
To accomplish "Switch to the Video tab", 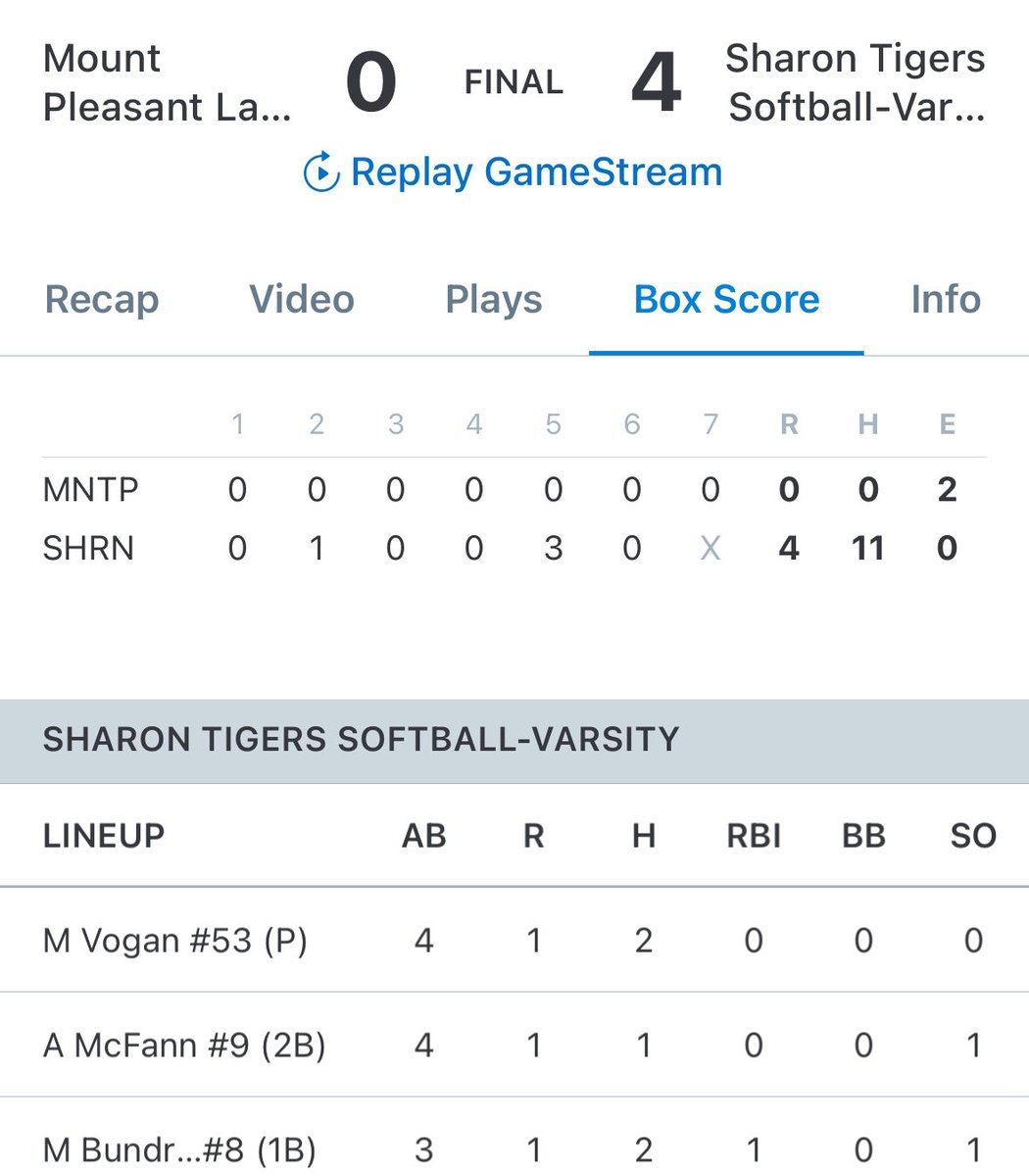I will click(302, 300).
